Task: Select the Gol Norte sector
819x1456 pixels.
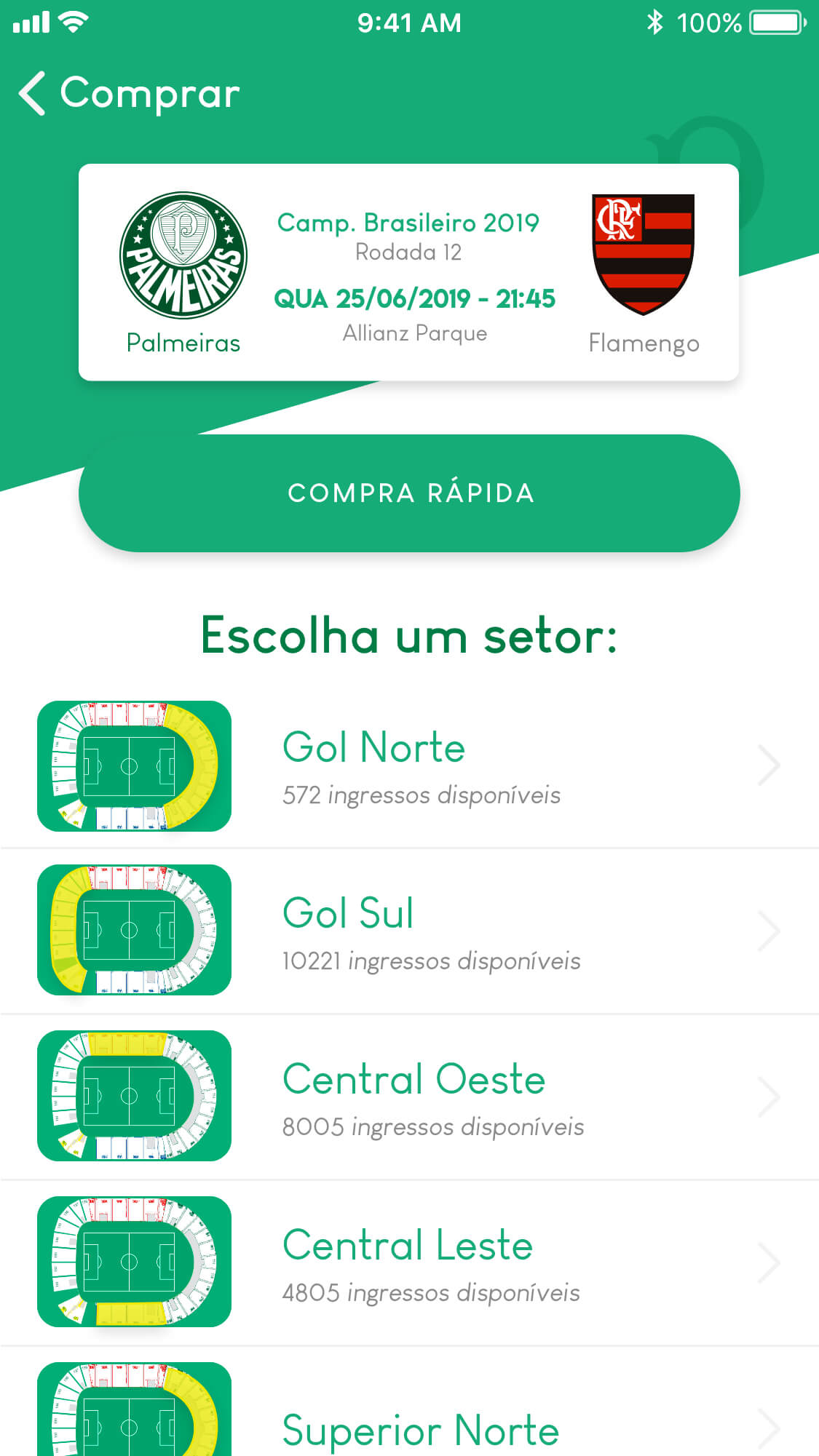Action: pos(409,766)
